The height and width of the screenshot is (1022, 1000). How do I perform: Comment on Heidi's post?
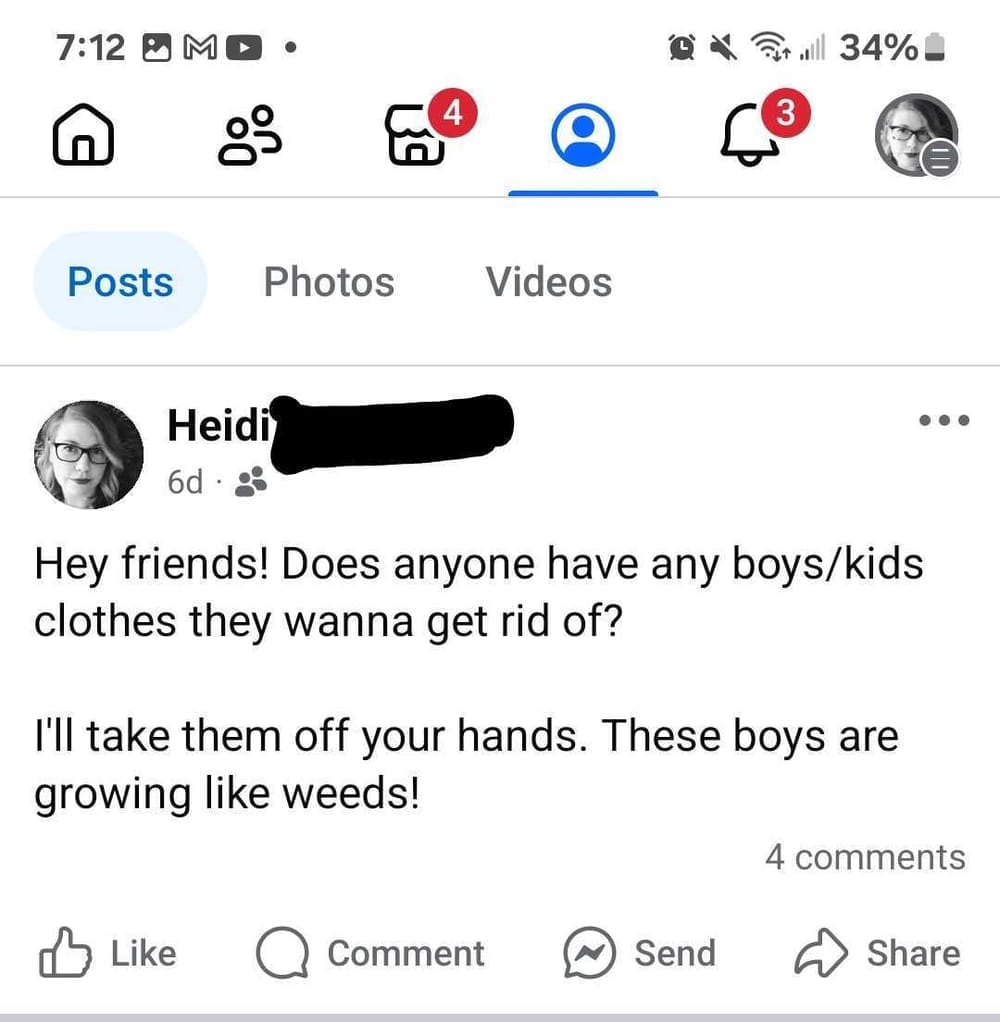click(371, 953)
